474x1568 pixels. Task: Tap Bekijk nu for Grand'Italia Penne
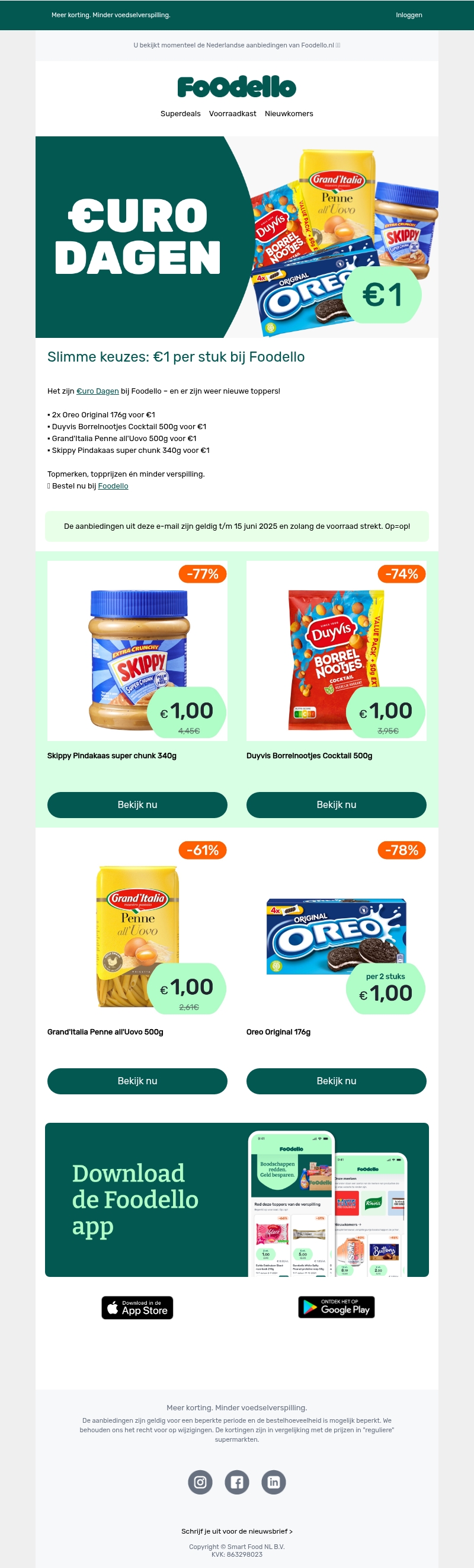[x=137, y=1081]
